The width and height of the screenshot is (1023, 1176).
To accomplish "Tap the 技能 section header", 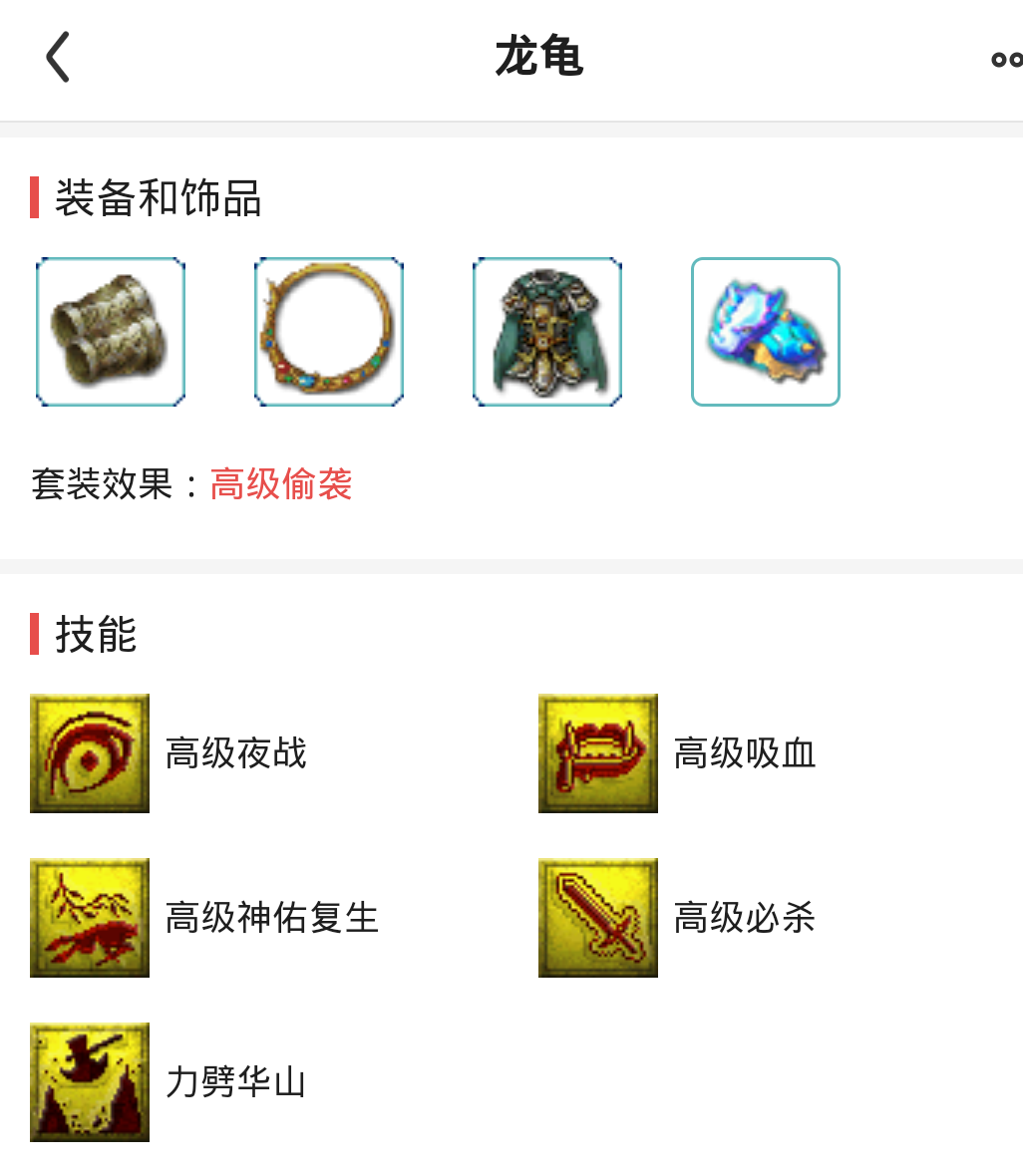I will (x=95, y=635).
